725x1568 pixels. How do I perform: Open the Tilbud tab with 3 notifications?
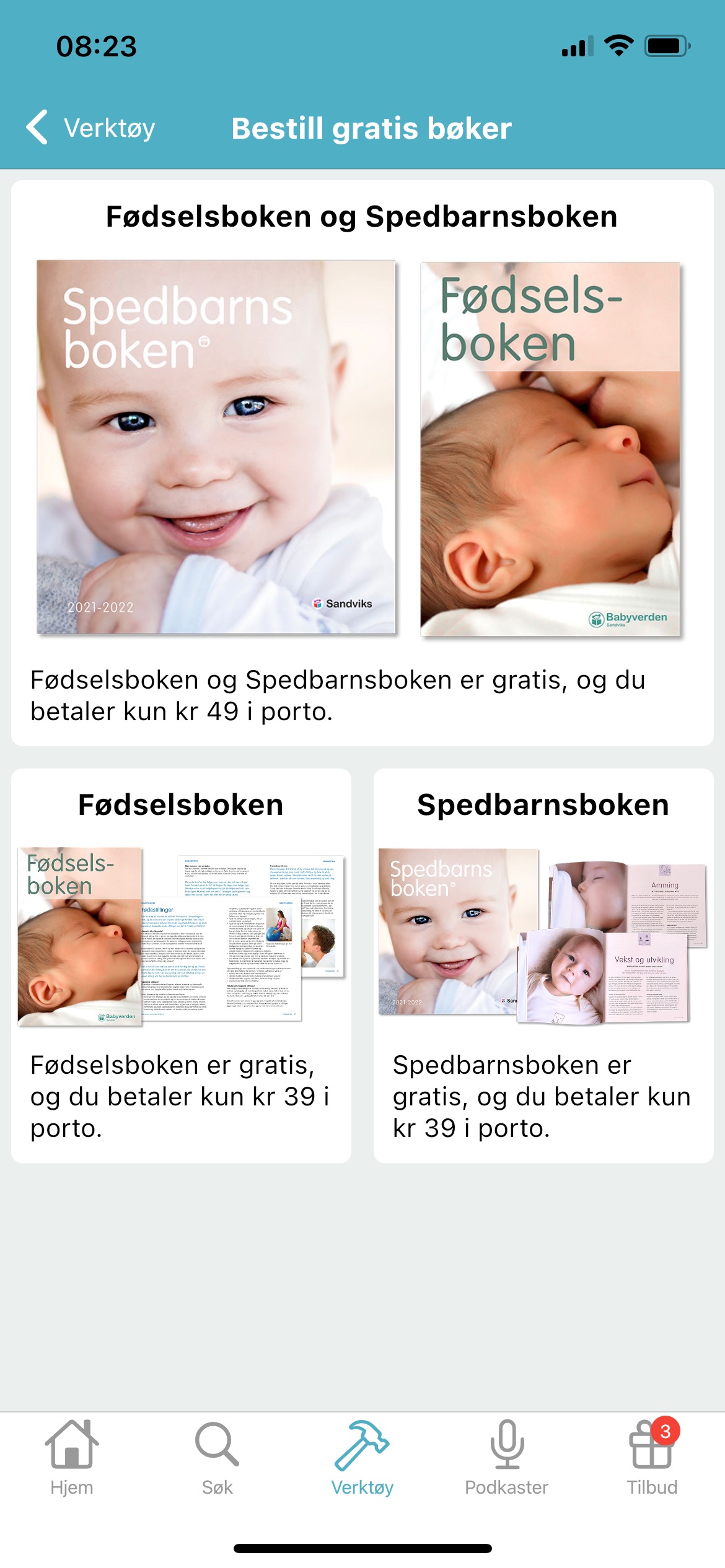tap(652, 1459)
